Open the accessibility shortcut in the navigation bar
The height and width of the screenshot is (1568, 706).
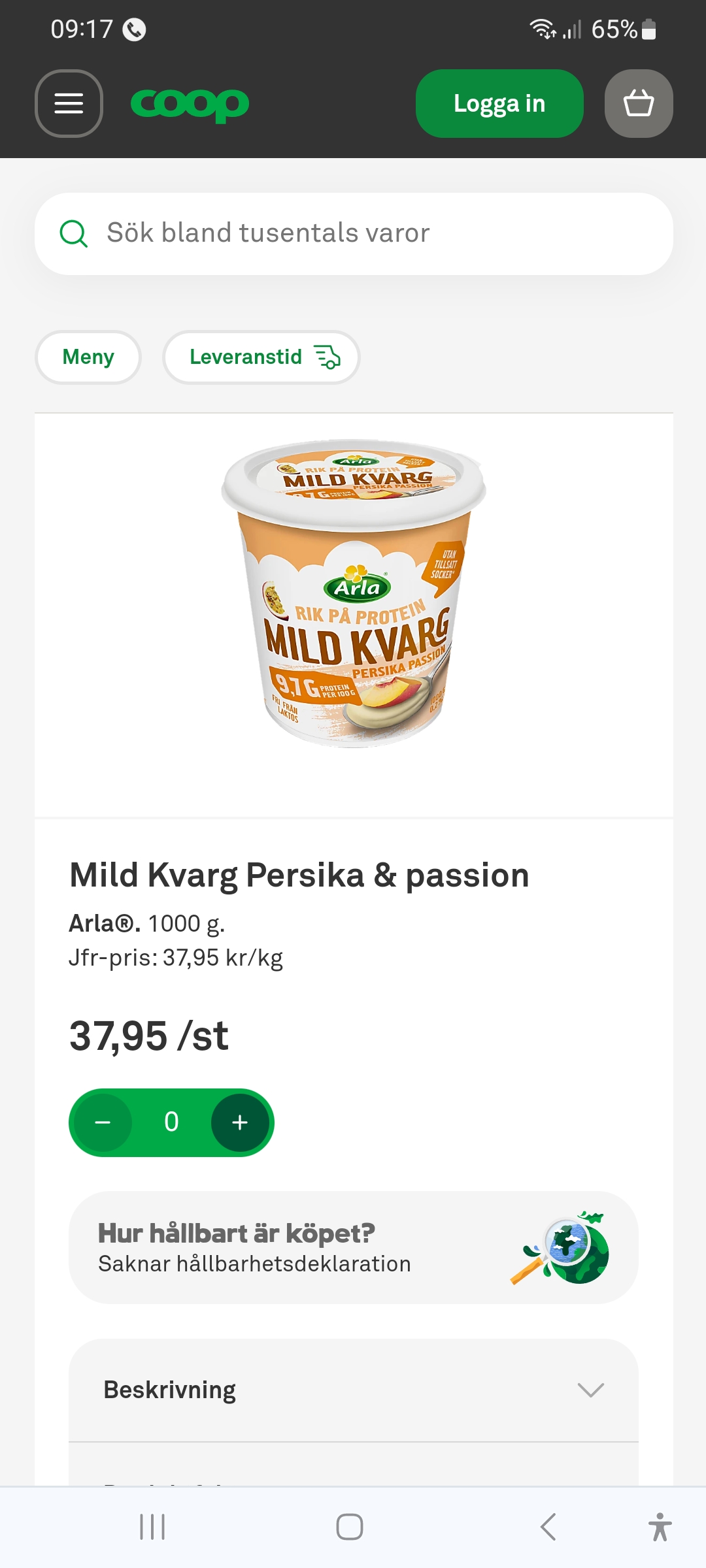click(660, 1527)
